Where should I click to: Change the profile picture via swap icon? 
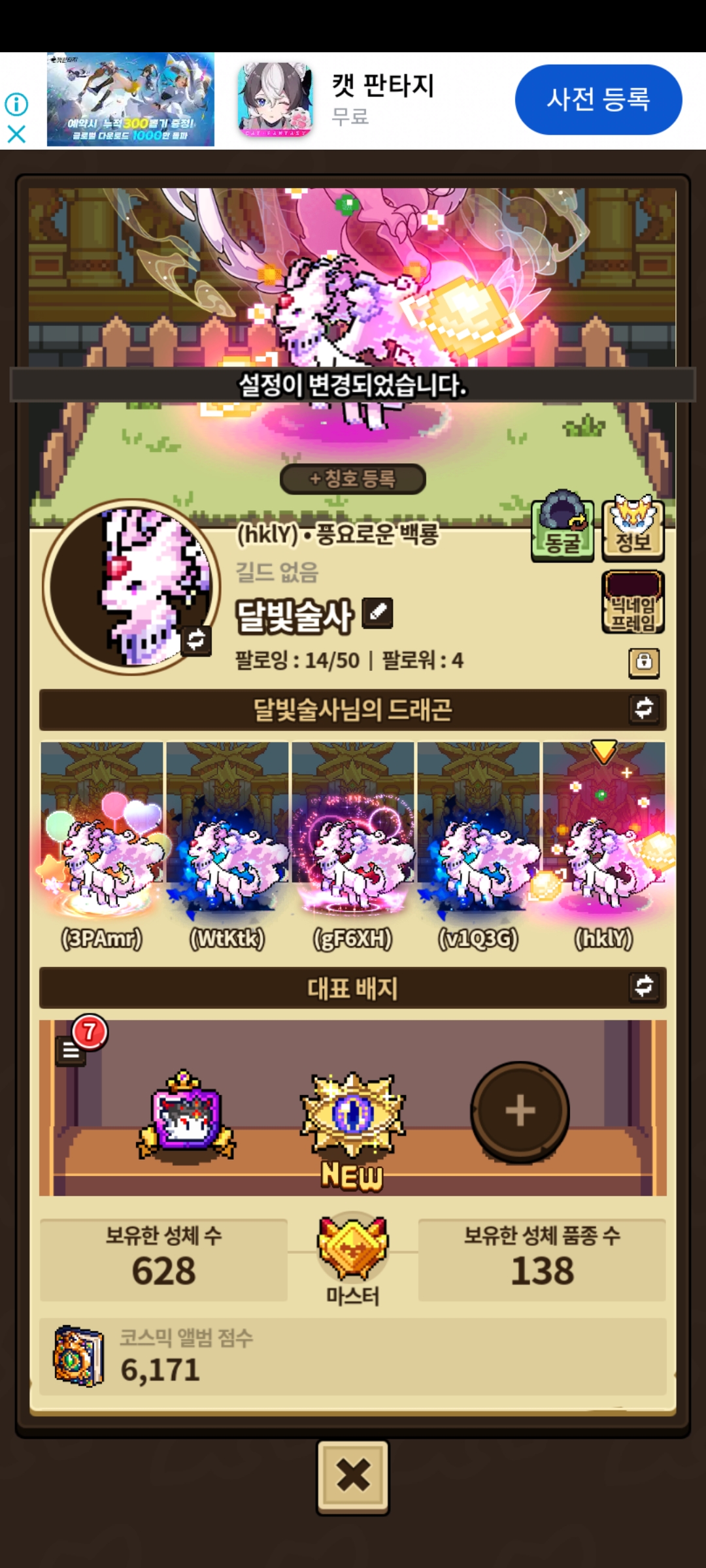[x=196, y=640]
